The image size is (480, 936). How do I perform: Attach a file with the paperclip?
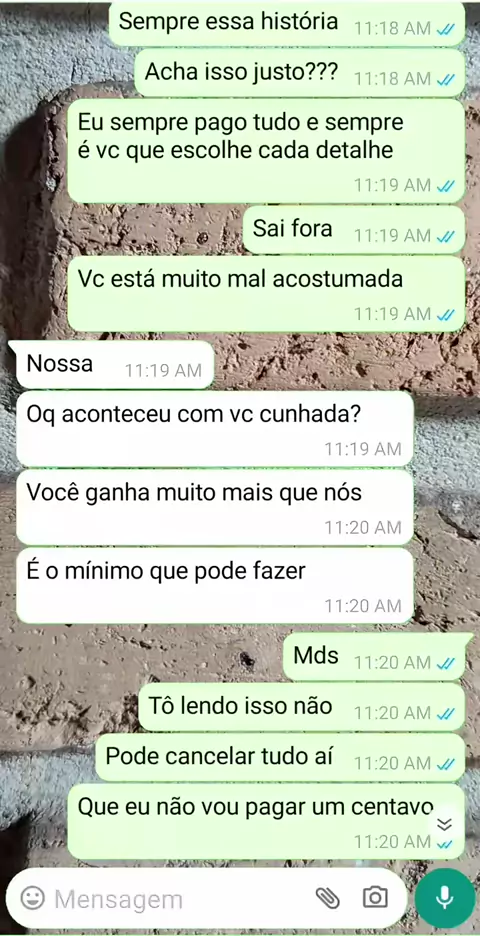(x=327, y=897)
